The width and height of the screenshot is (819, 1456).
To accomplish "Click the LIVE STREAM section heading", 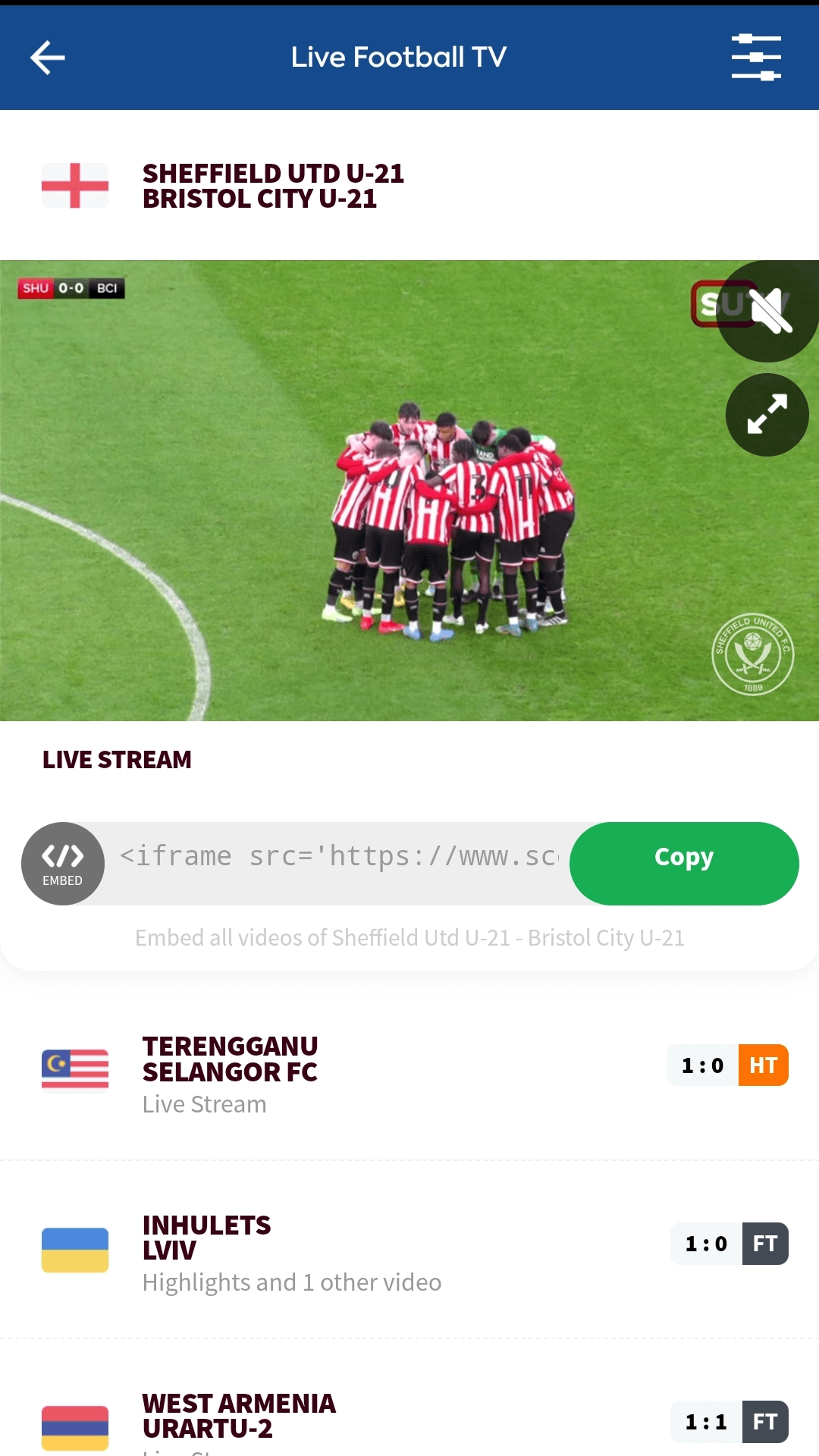I will 116,759.
